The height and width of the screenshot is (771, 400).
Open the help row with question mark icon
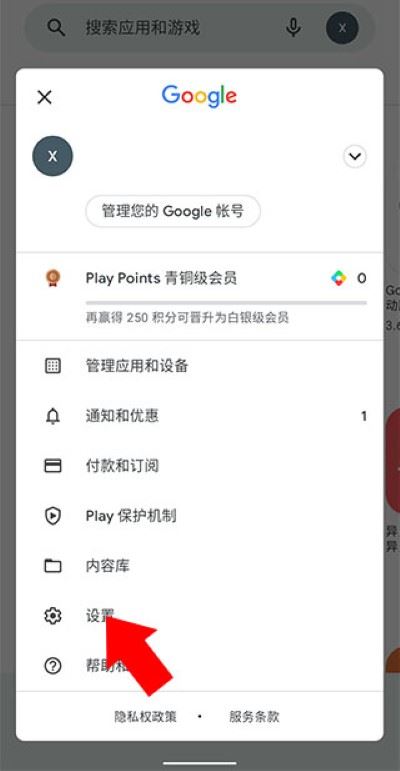click(200, 666)
